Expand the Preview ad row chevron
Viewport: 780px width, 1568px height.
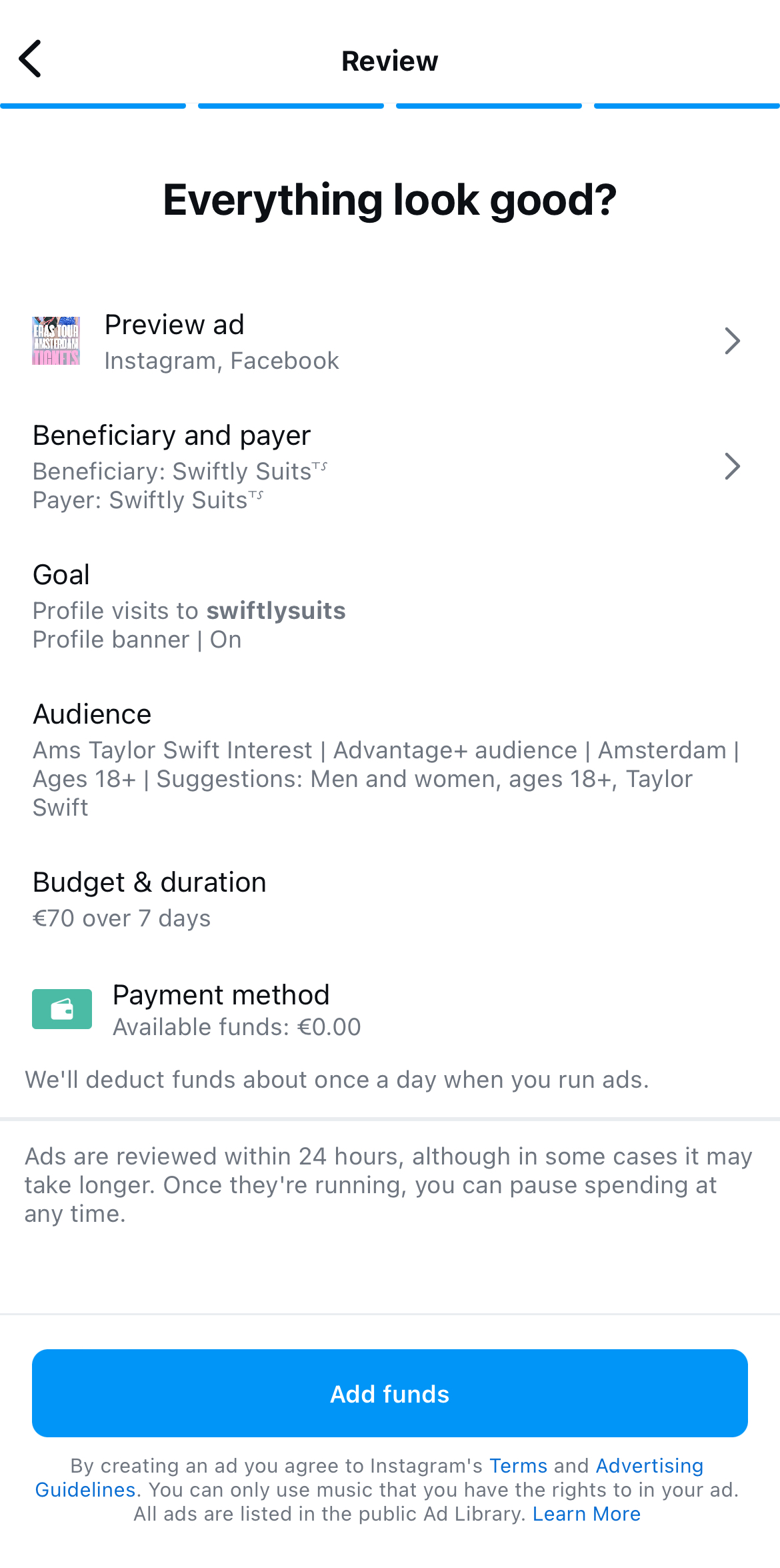[732, 341]
